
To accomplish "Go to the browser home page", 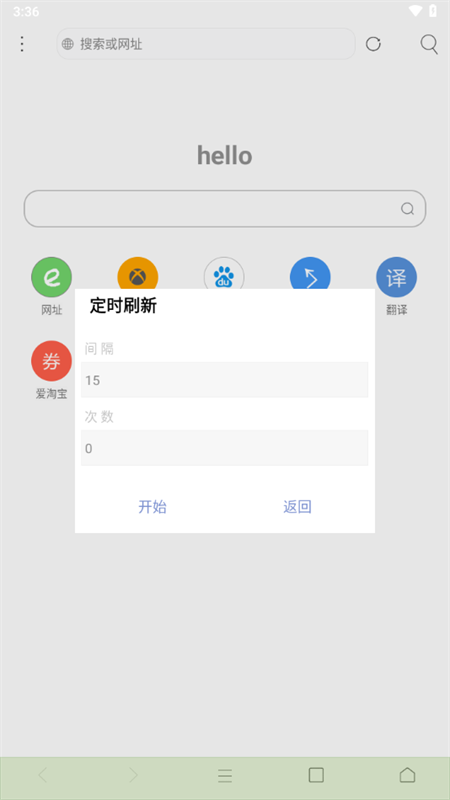I will 407,775.
